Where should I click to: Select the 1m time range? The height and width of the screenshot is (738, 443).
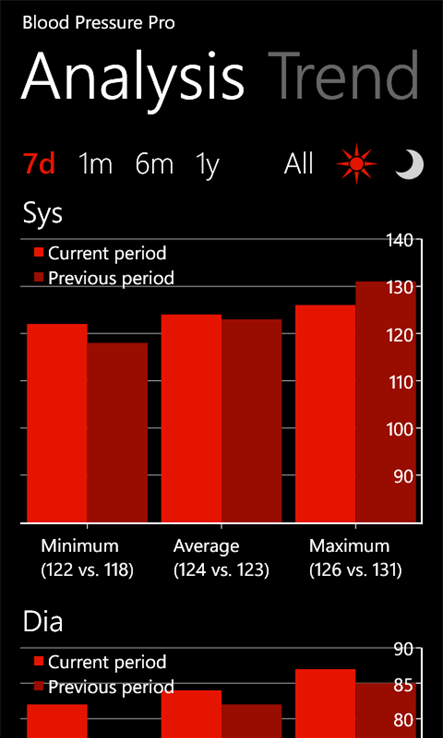point(95,164)
